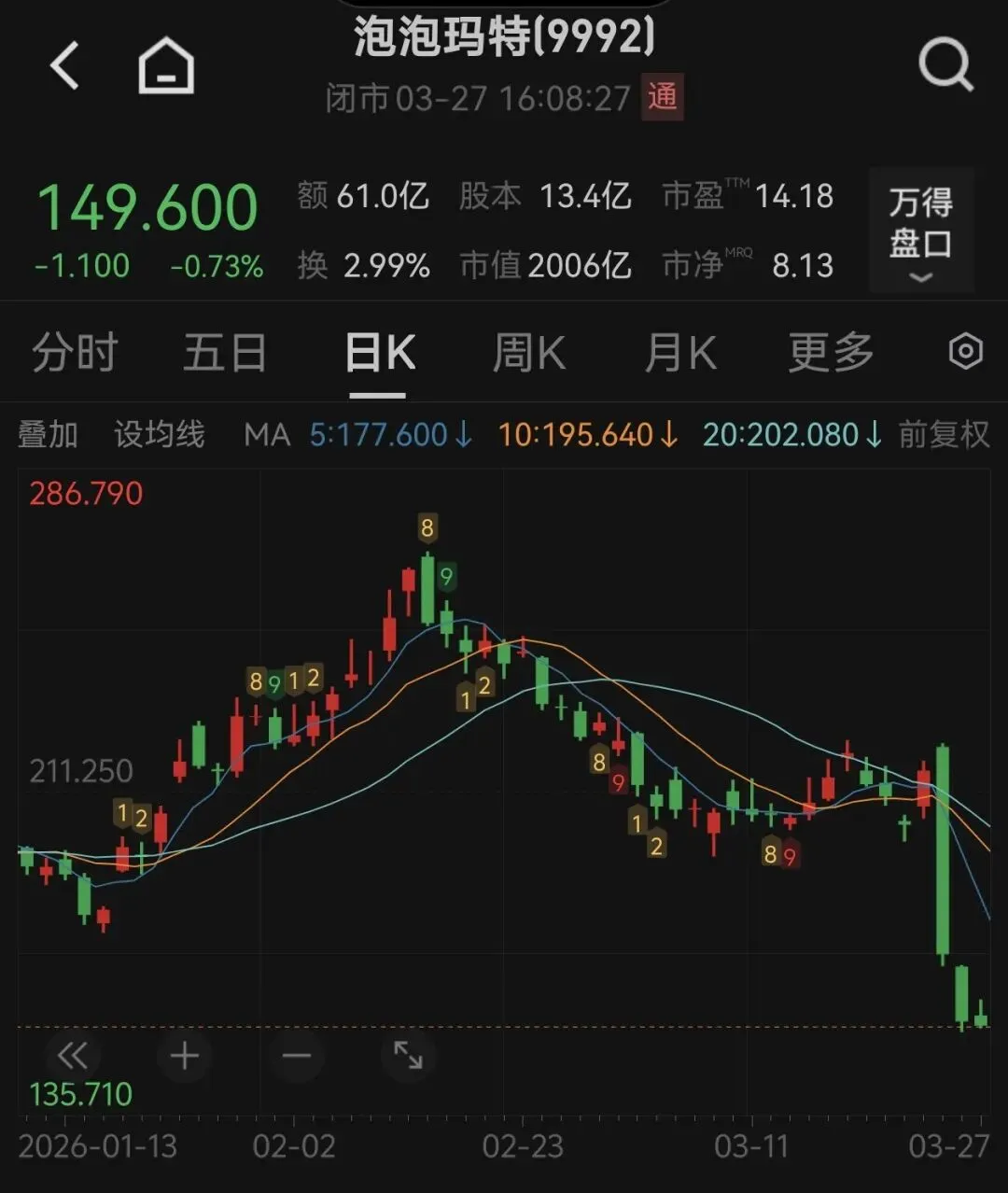Switch to the 月K chart tab
The image size is (1008, 1193).
[x=680, y=353]
